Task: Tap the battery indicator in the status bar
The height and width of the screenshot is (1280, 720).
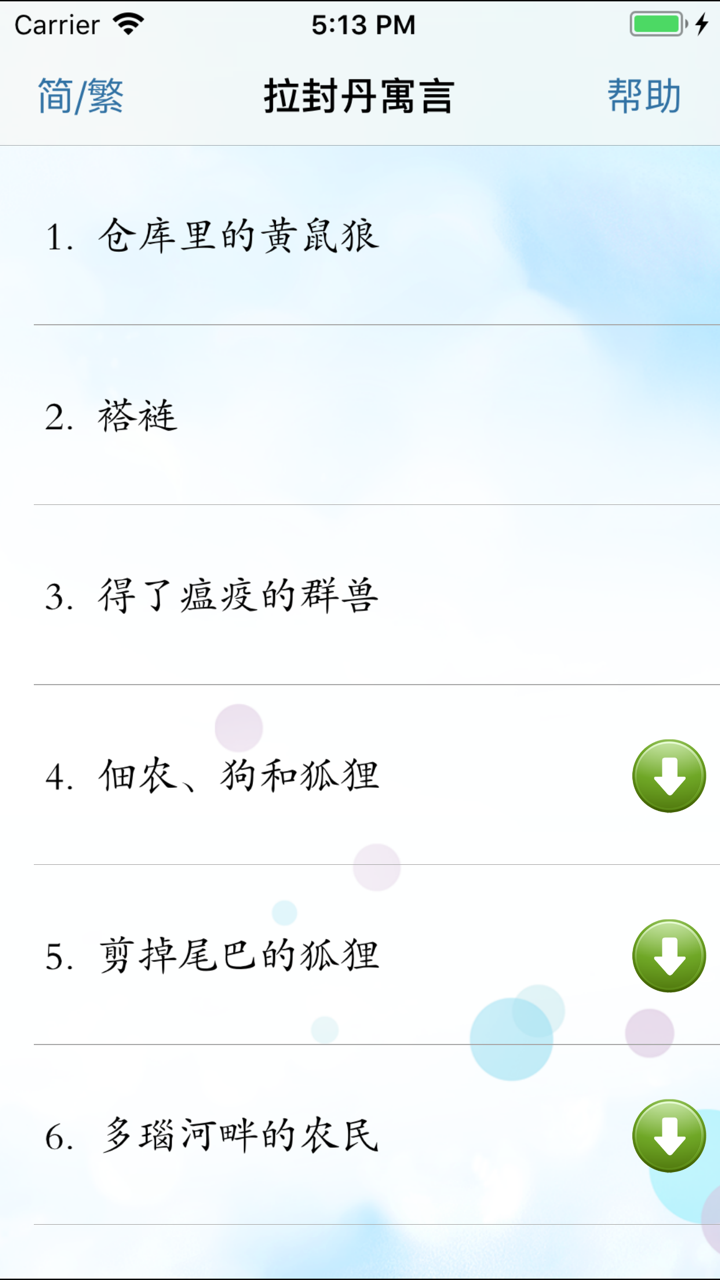Action: (x=655, y=22)
